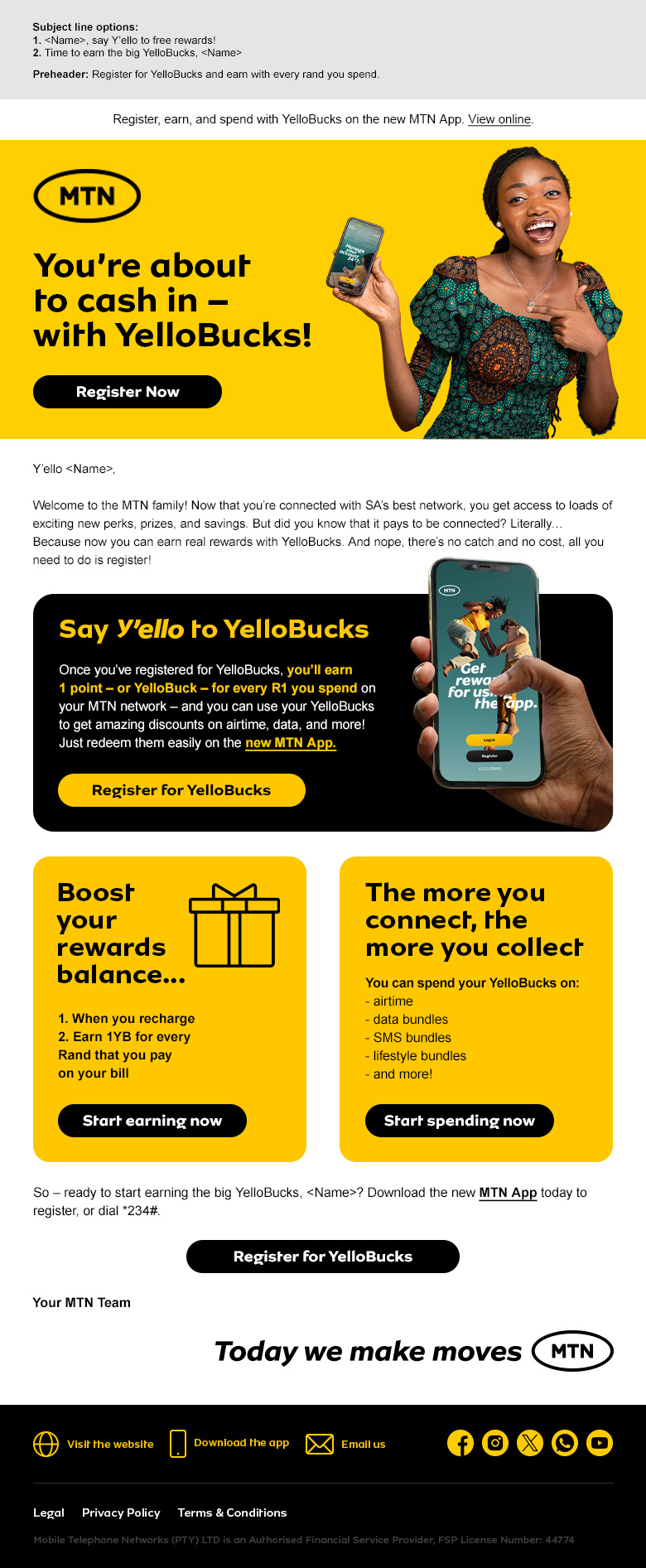Open the underlined MTN App link
Viewport: 646px width, 1568px height.
tap(509, 1193)
